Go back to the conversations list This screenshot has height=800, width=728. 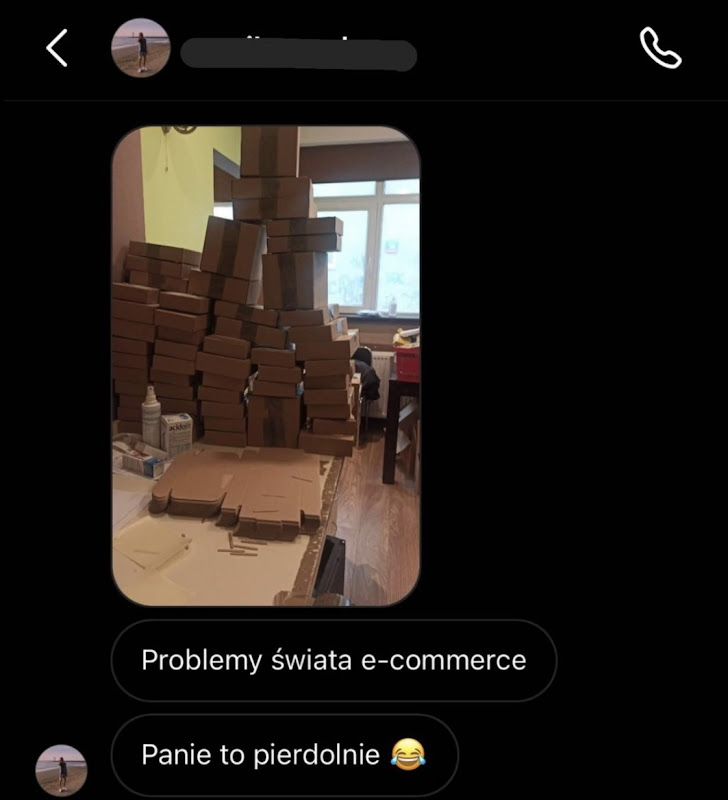(x=58, y=48)
